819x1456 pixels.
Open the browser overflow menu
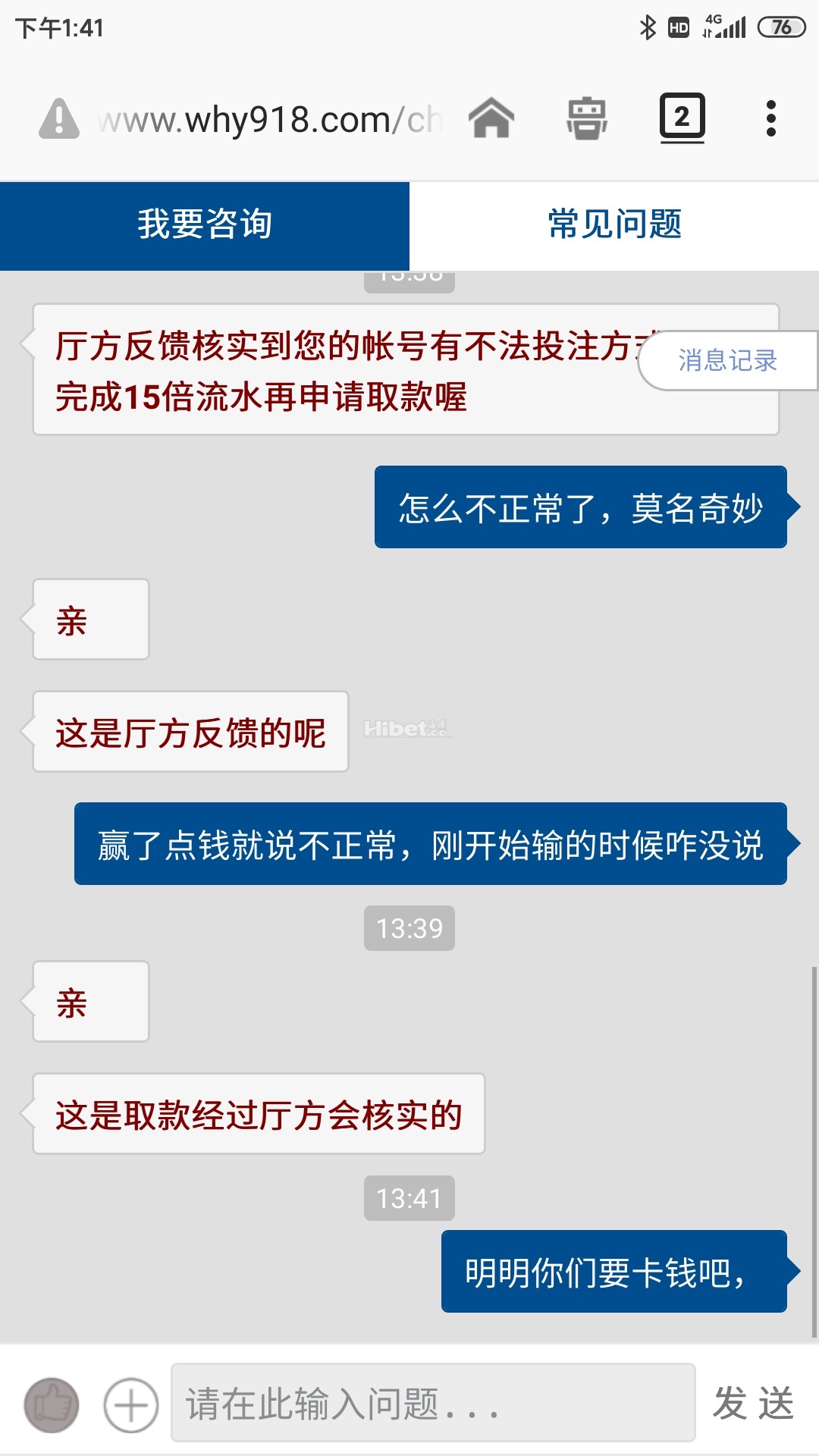[771, 118]
